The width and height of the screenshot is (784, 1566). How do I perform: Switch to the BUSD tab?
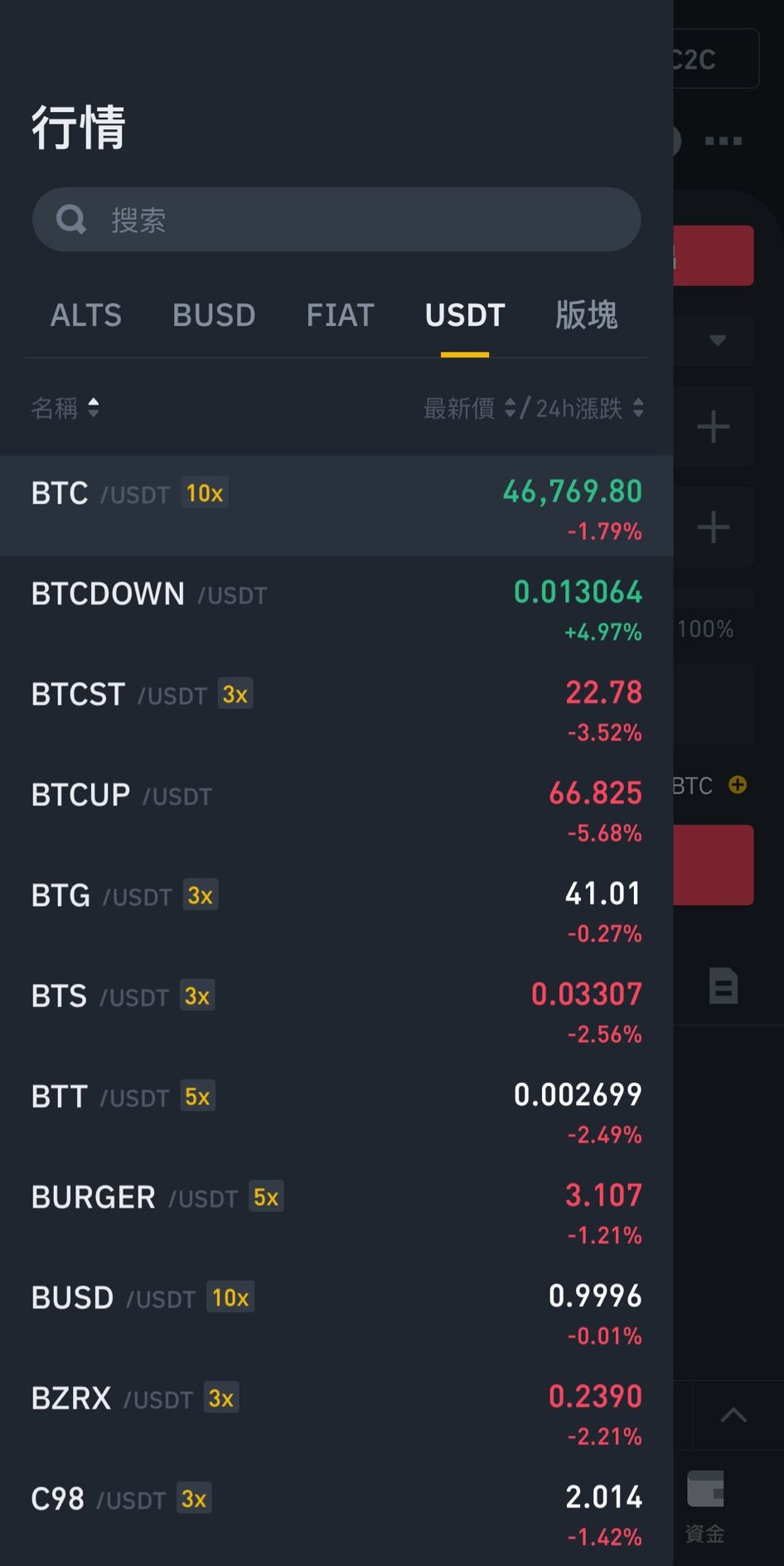coord(214,315)
